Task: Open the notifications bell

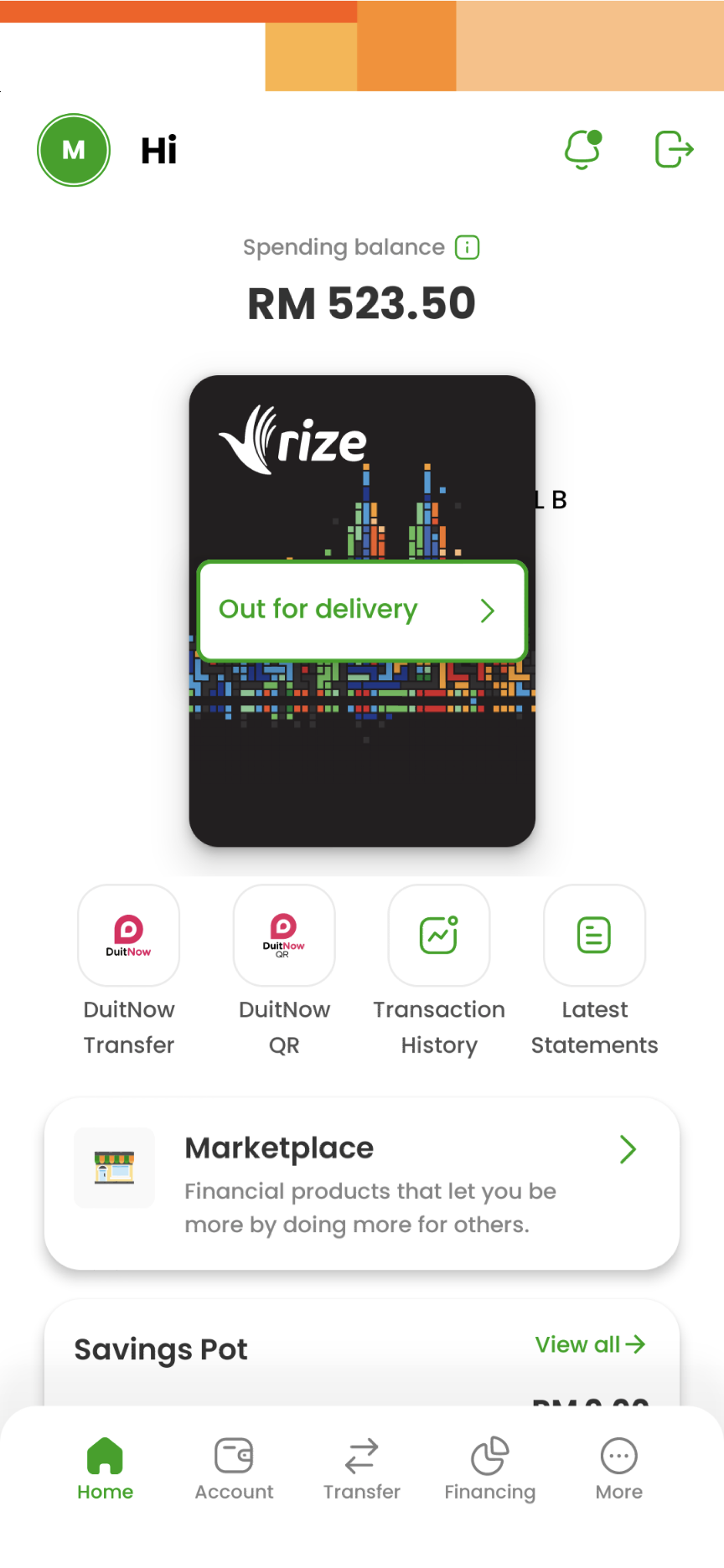Action: 582,150
